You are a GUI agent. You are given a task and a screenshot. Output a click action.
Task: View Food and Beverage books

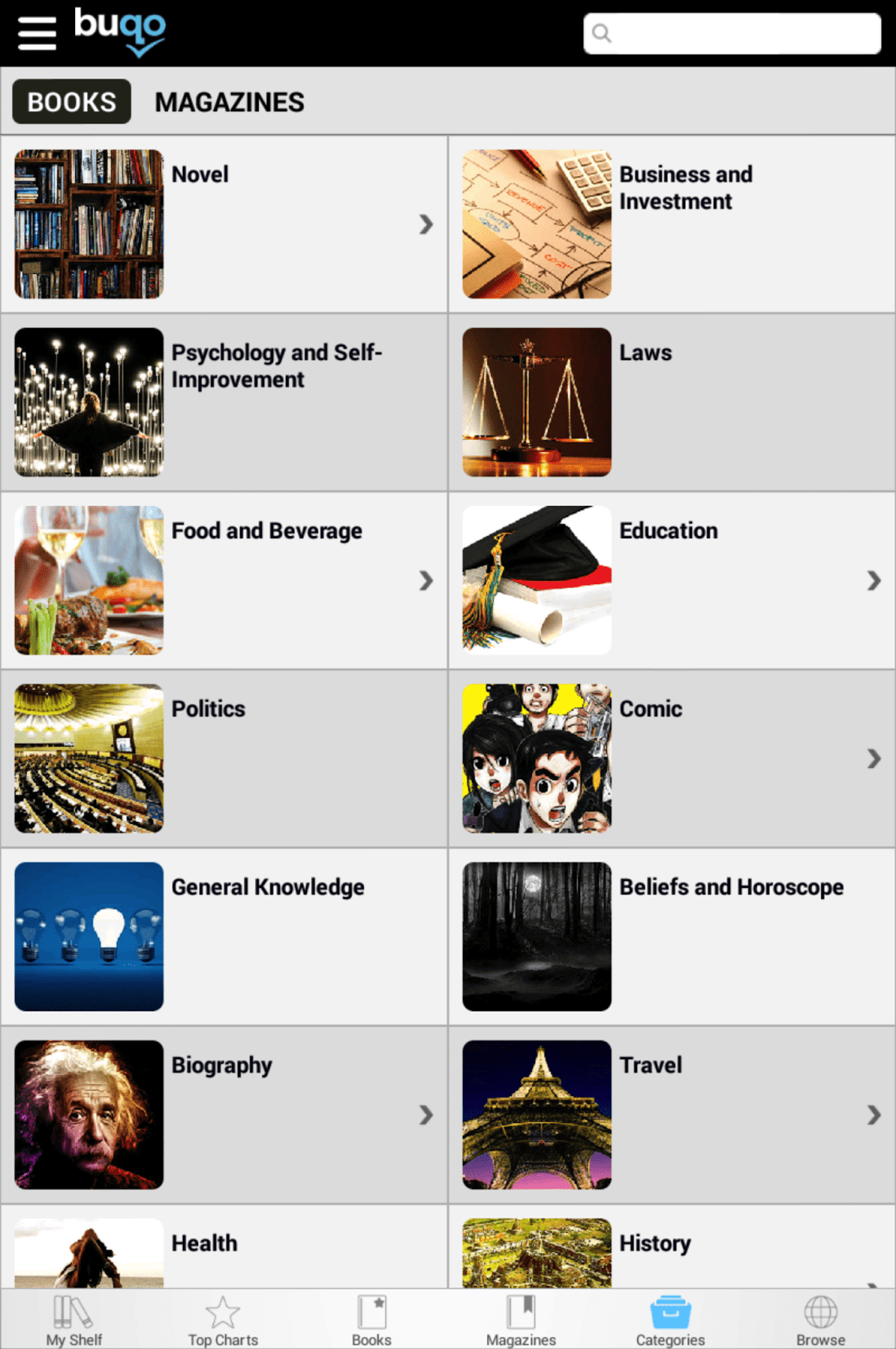tap(223, 580)
